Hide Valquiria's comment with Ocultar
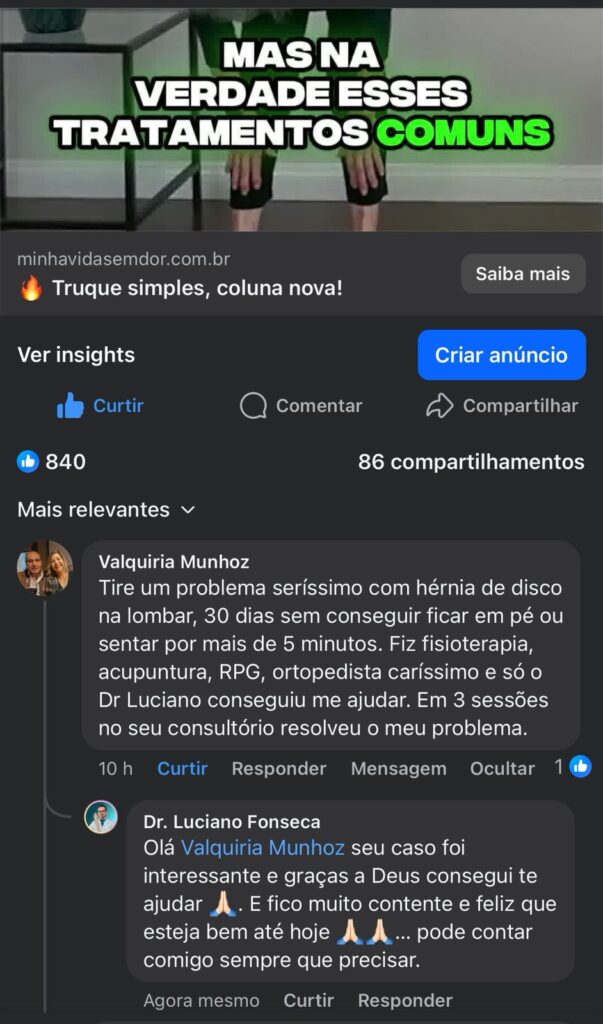 pyautogui.click(x=502, y=768)
